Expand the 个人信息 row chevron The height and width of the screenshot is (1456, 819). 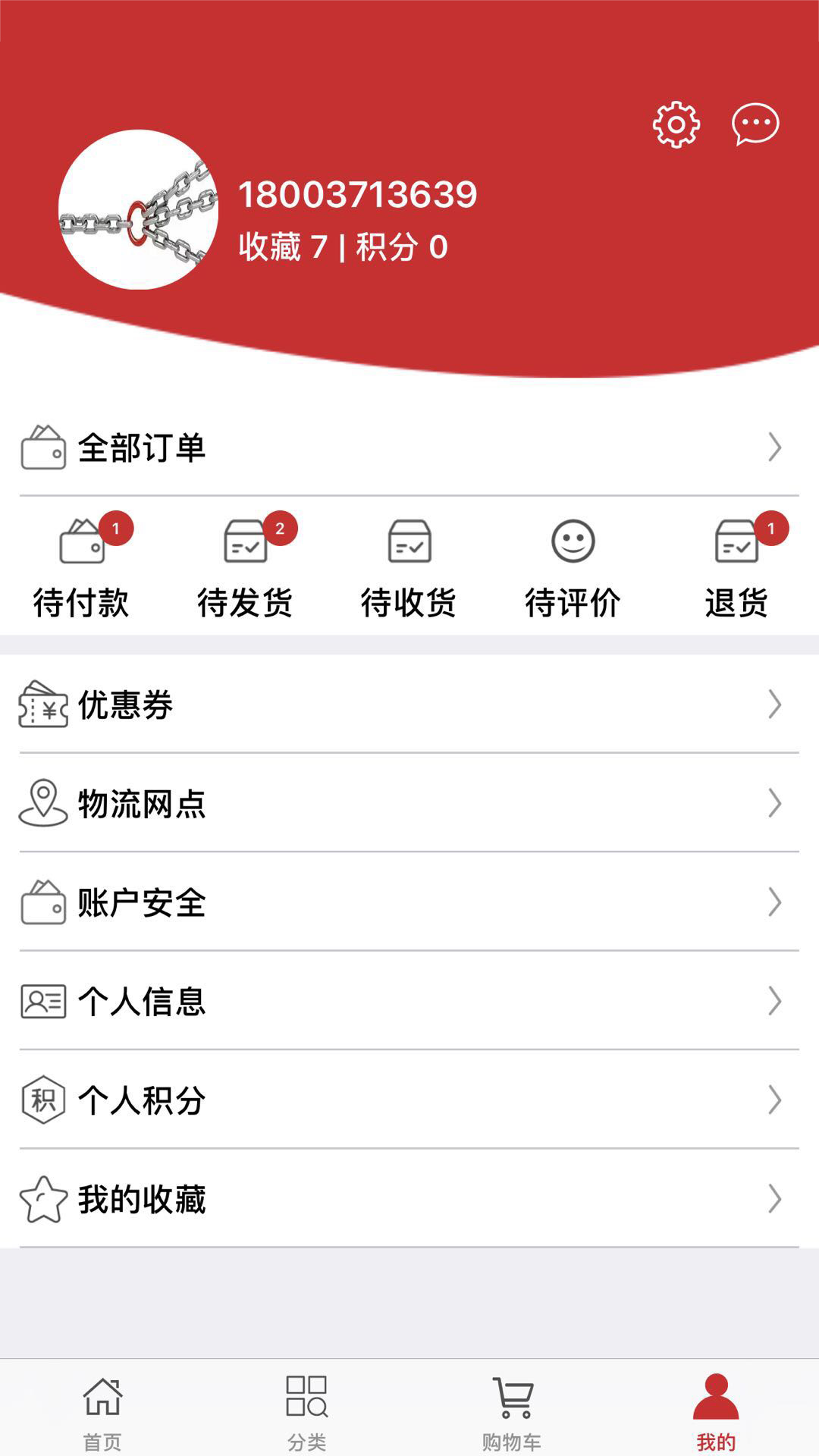(773, 999)
